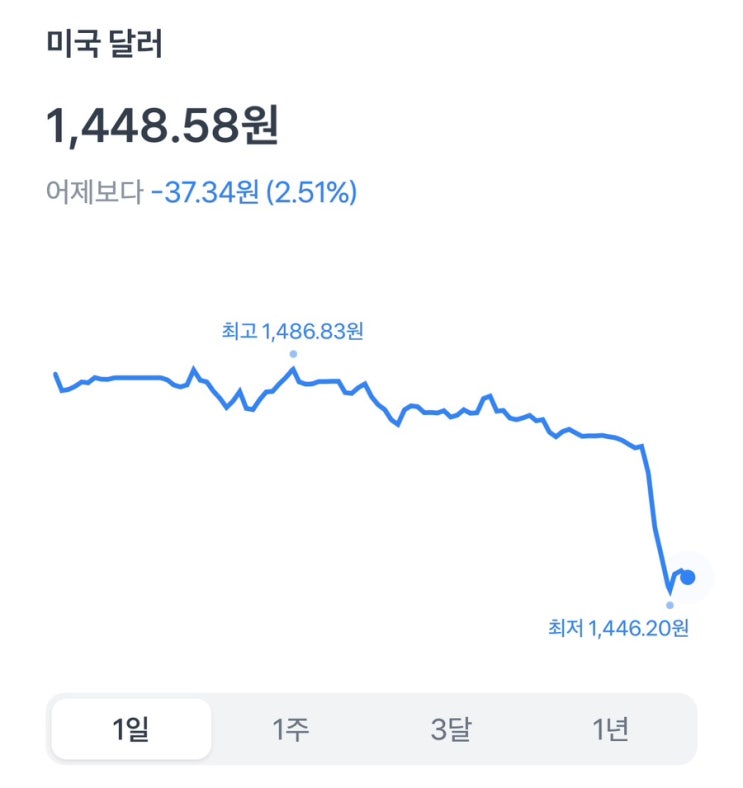Switch to the 3달 chart range

coord(451,729)
